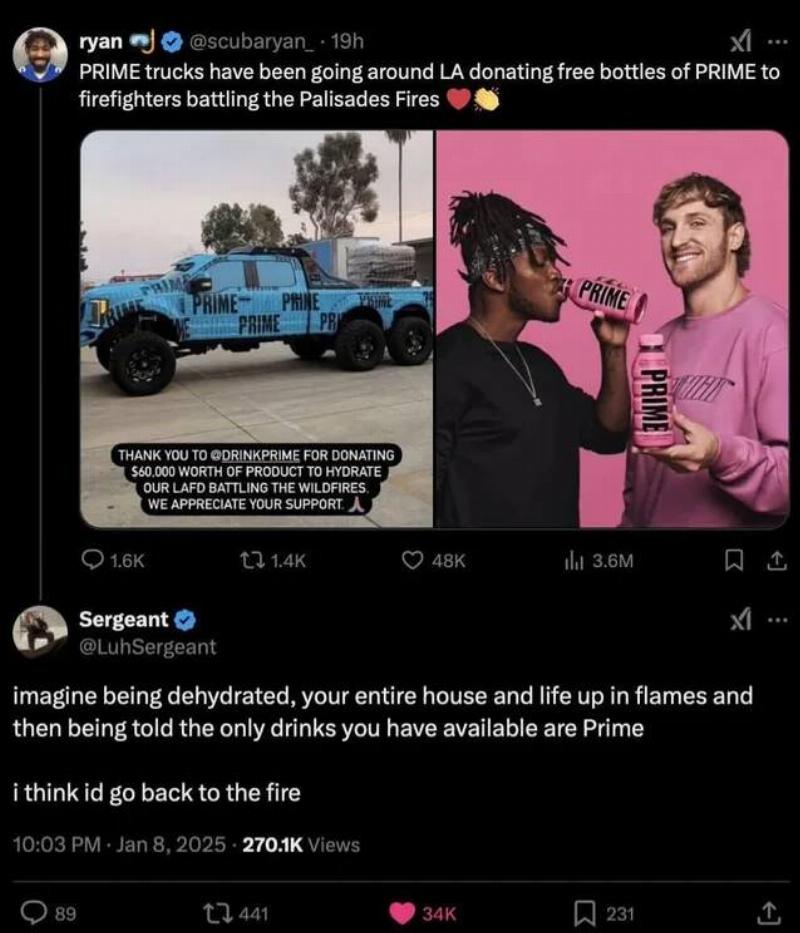Open ryan's profile picture
The image size is (800, 933).
40,54
